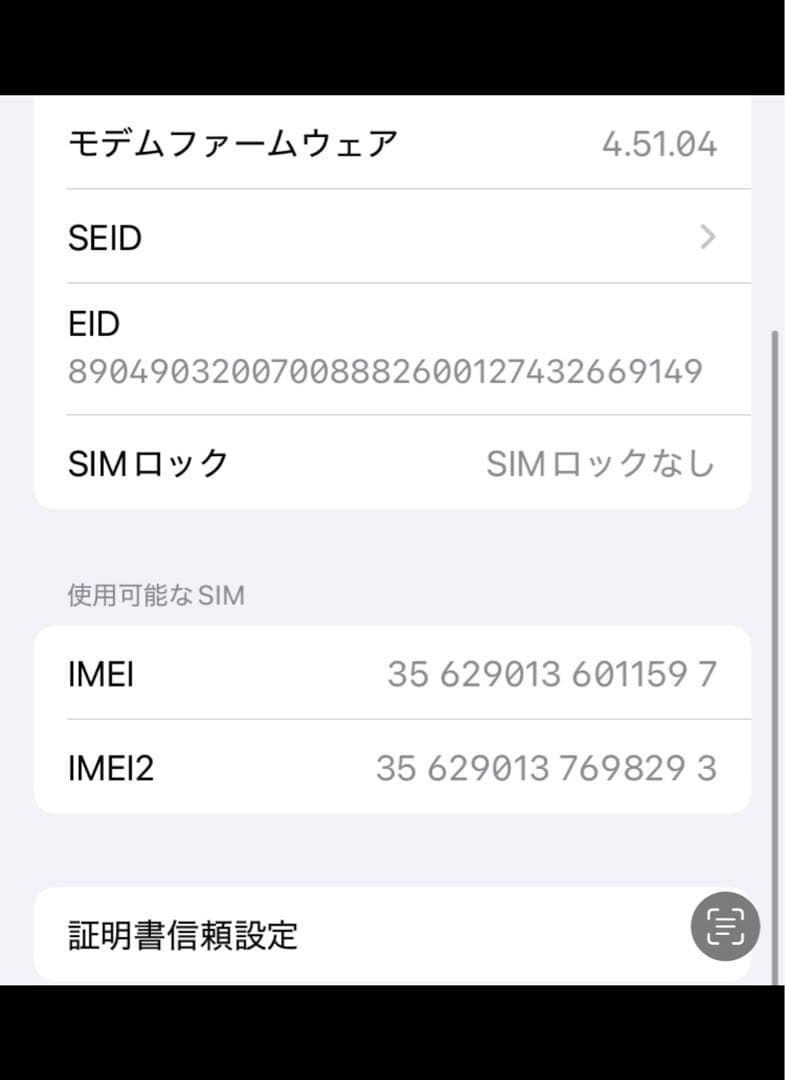The width and height of the screenshot is (785, 1080).
Task: Tap the gray circular scan button
Action: (724, 926)
